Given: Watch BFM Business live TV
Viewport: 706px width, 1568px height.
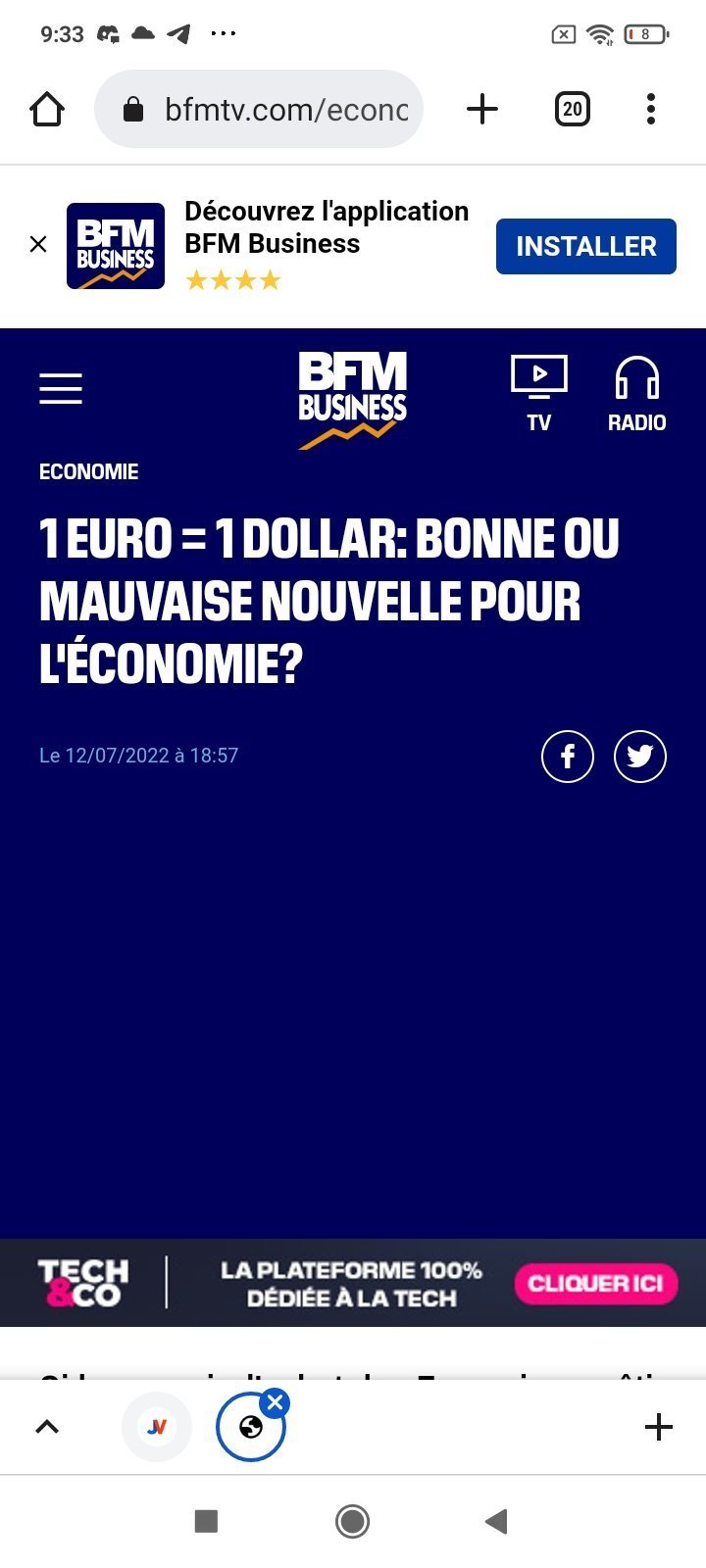Looking at the screenshot, I should (x=538, y=393).
